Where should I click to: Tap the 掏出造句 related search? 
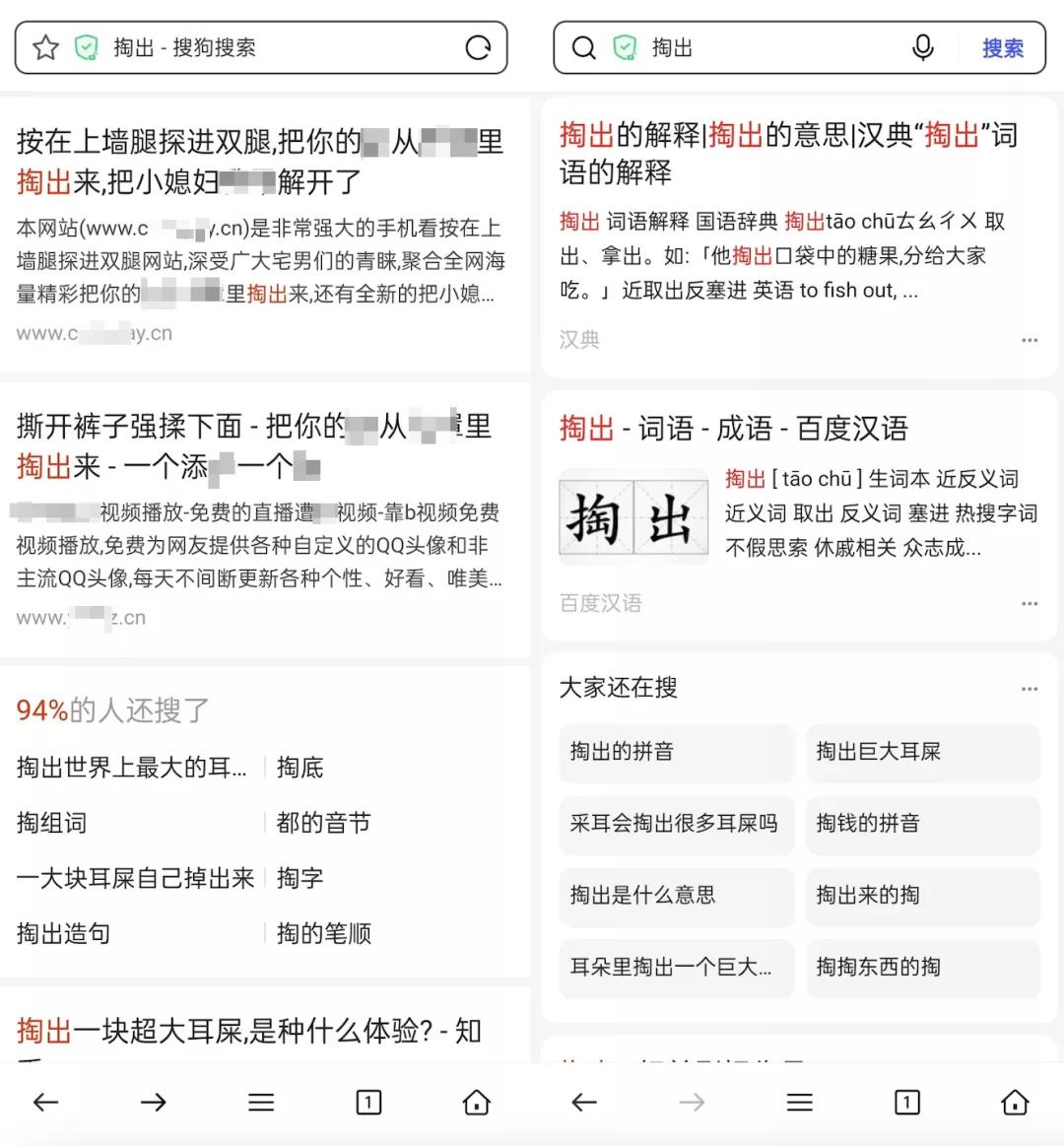[62, 933]
